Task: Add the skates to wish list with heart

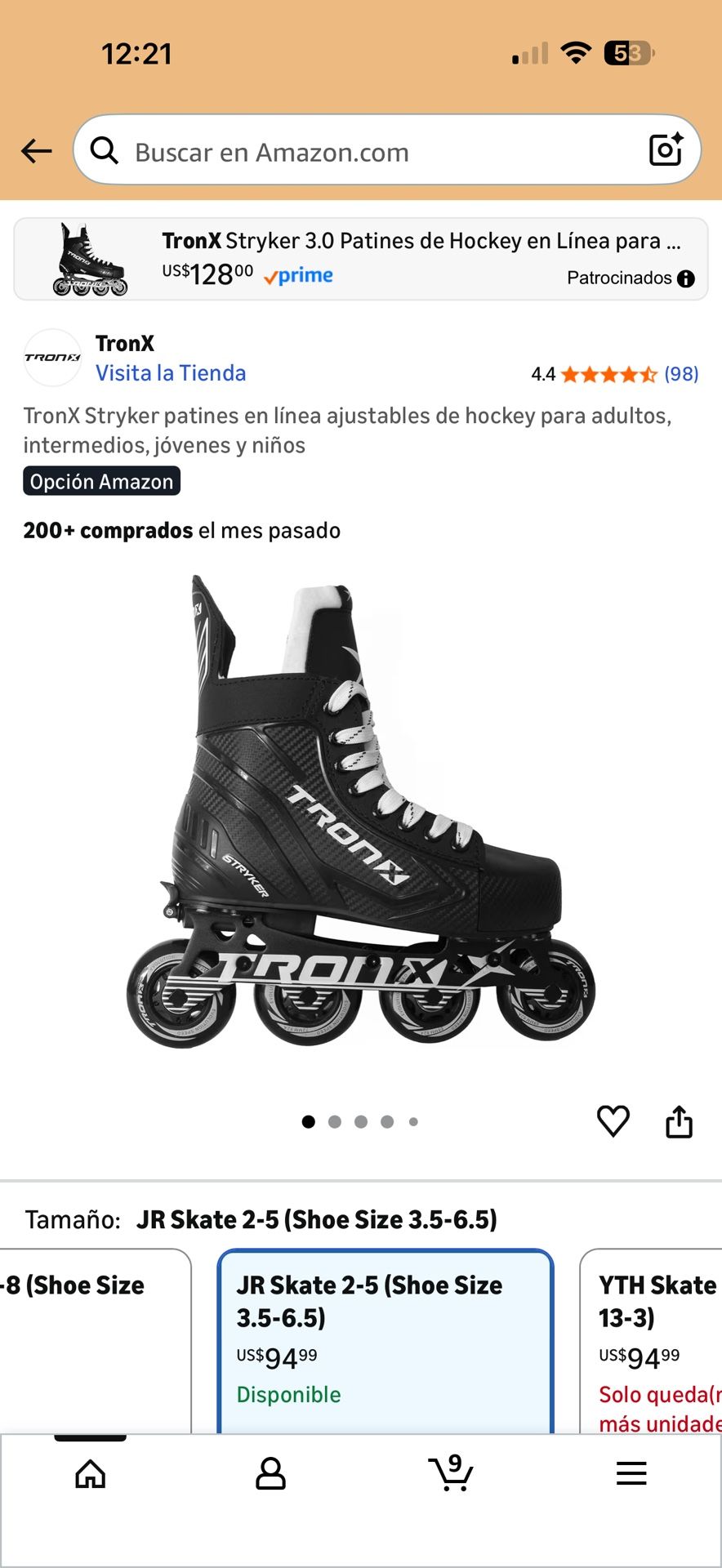Action: (613, 1120)
